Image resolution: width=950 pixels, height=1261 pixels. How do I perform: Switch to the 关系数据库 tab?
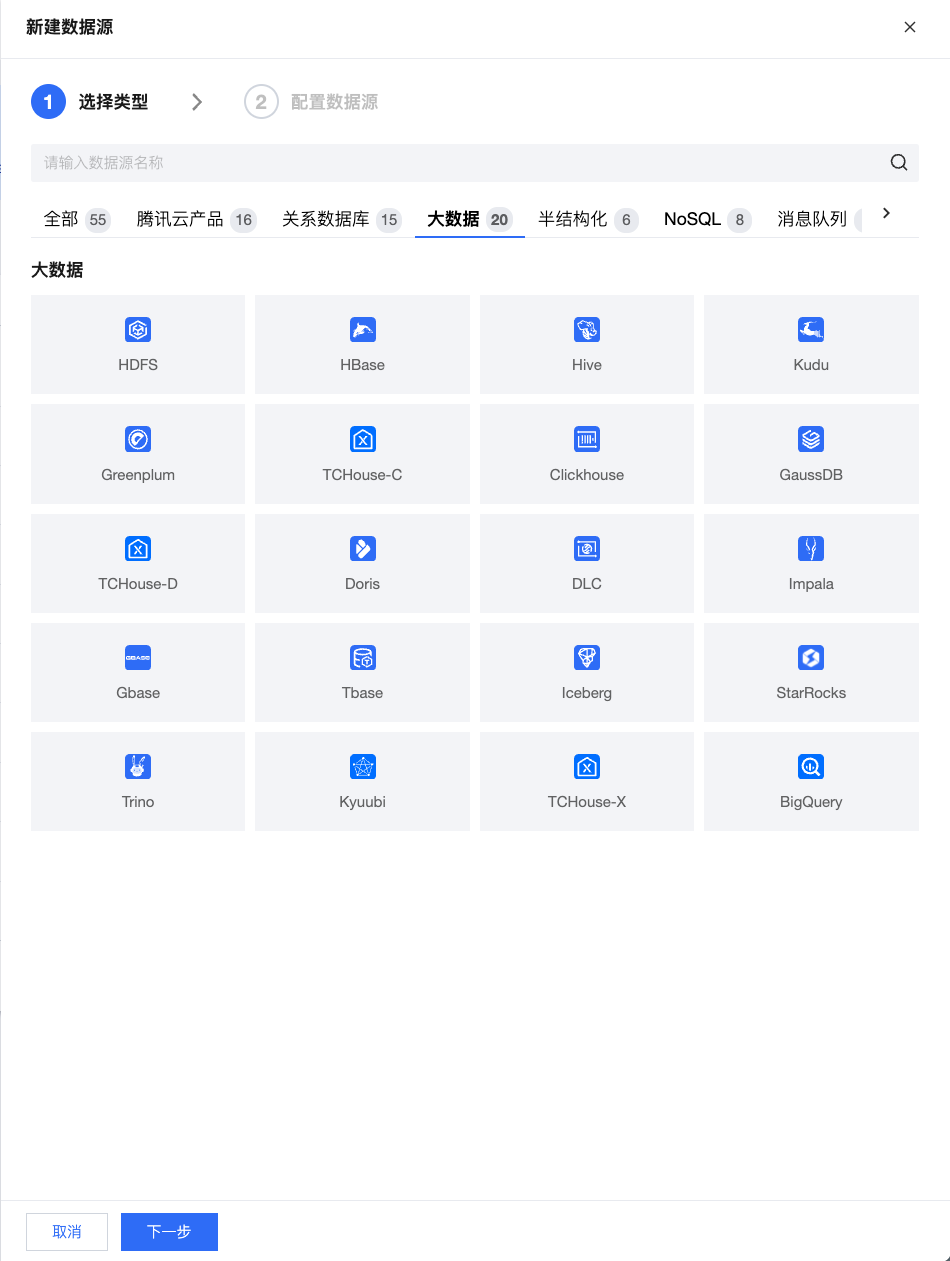(340, 219)
